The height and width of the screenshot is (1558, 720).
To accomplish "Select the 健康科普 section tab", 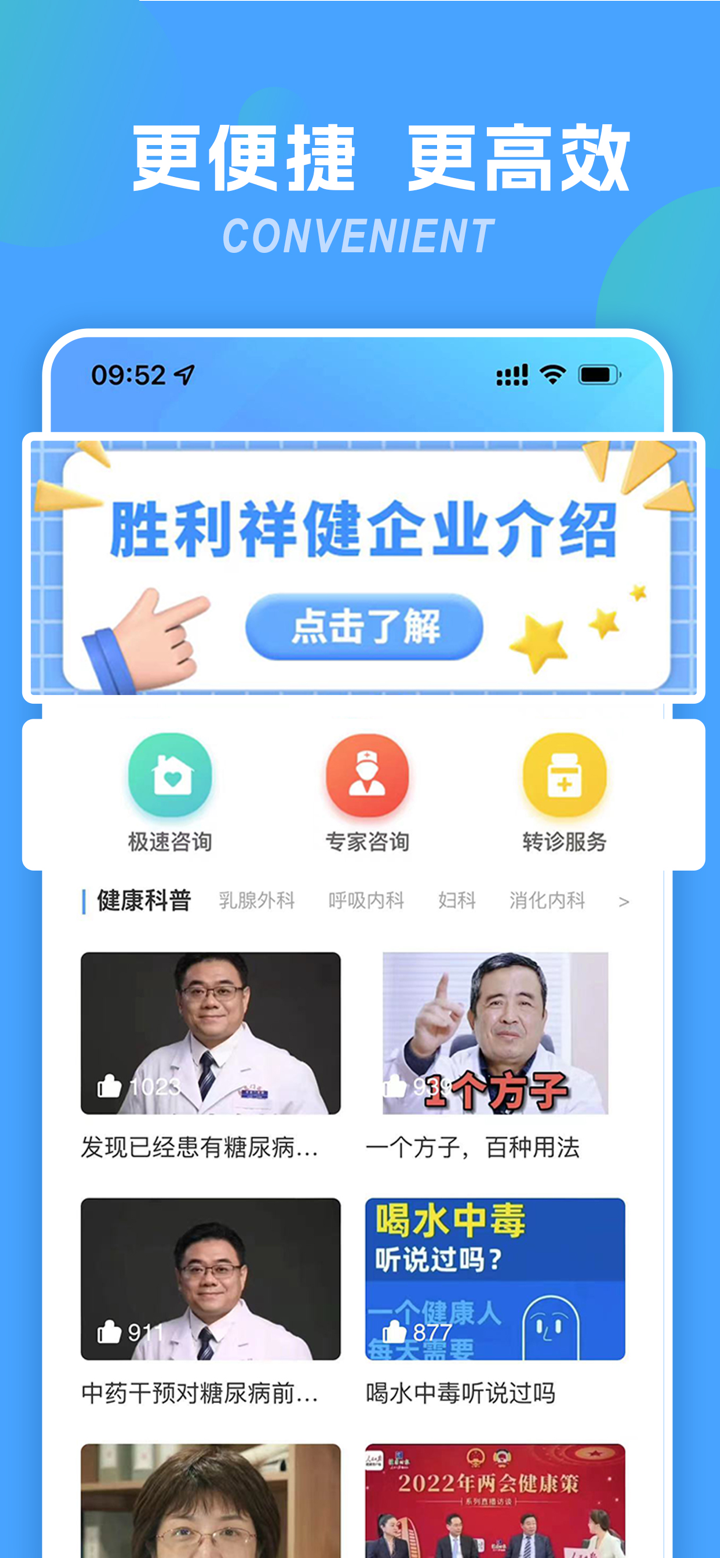I will 137,899.
